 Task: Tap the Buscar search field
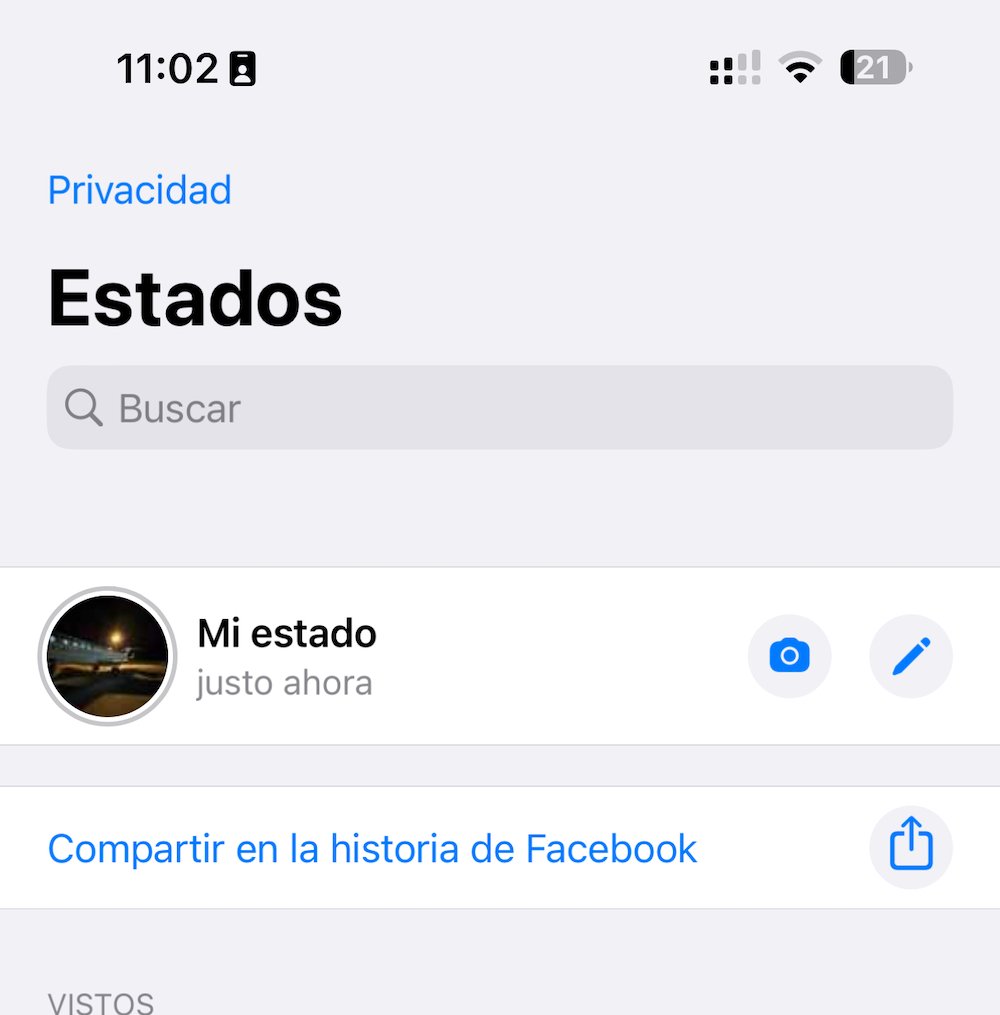tap(500, 408)
